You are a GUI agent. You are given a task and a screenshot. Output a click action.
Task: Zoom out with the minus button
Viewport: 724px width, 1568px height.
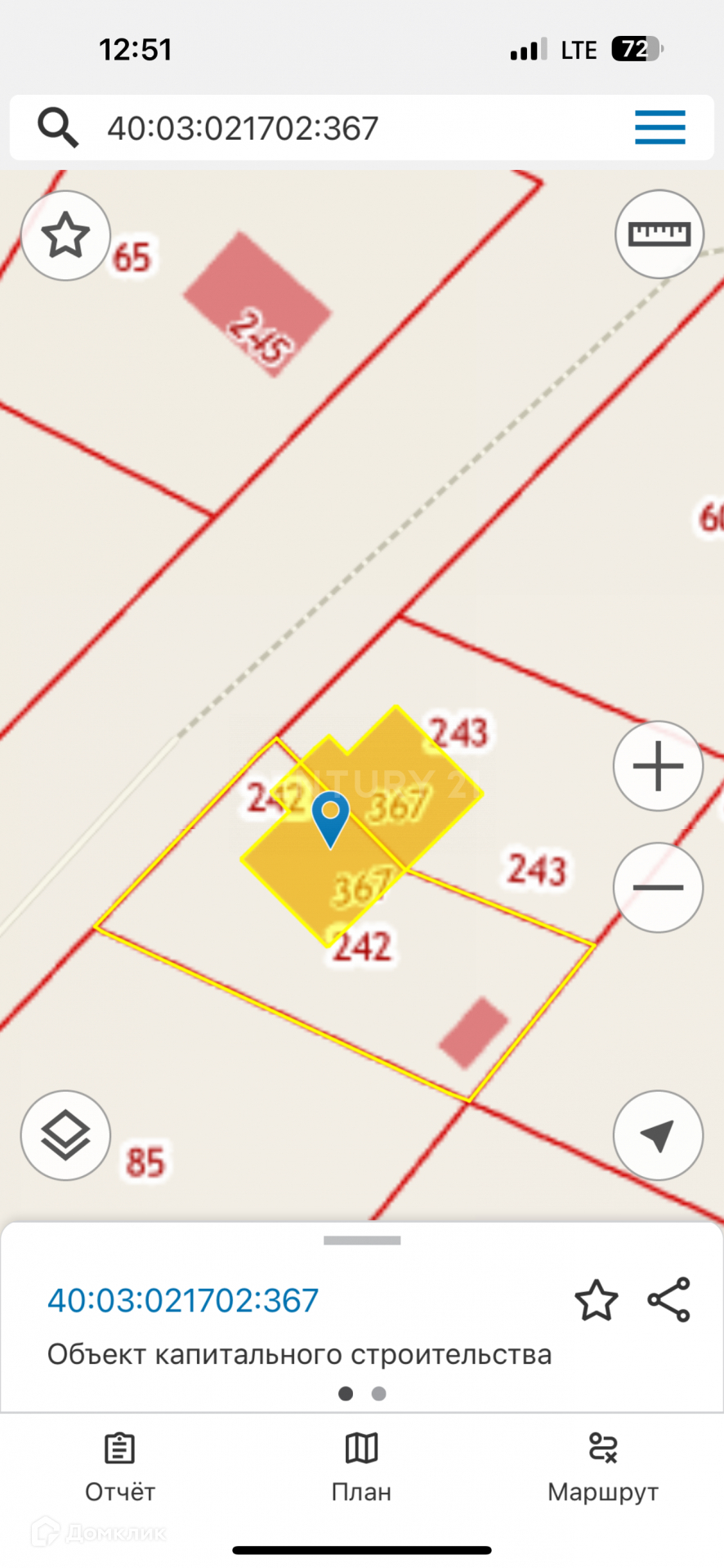coord(658,887)
